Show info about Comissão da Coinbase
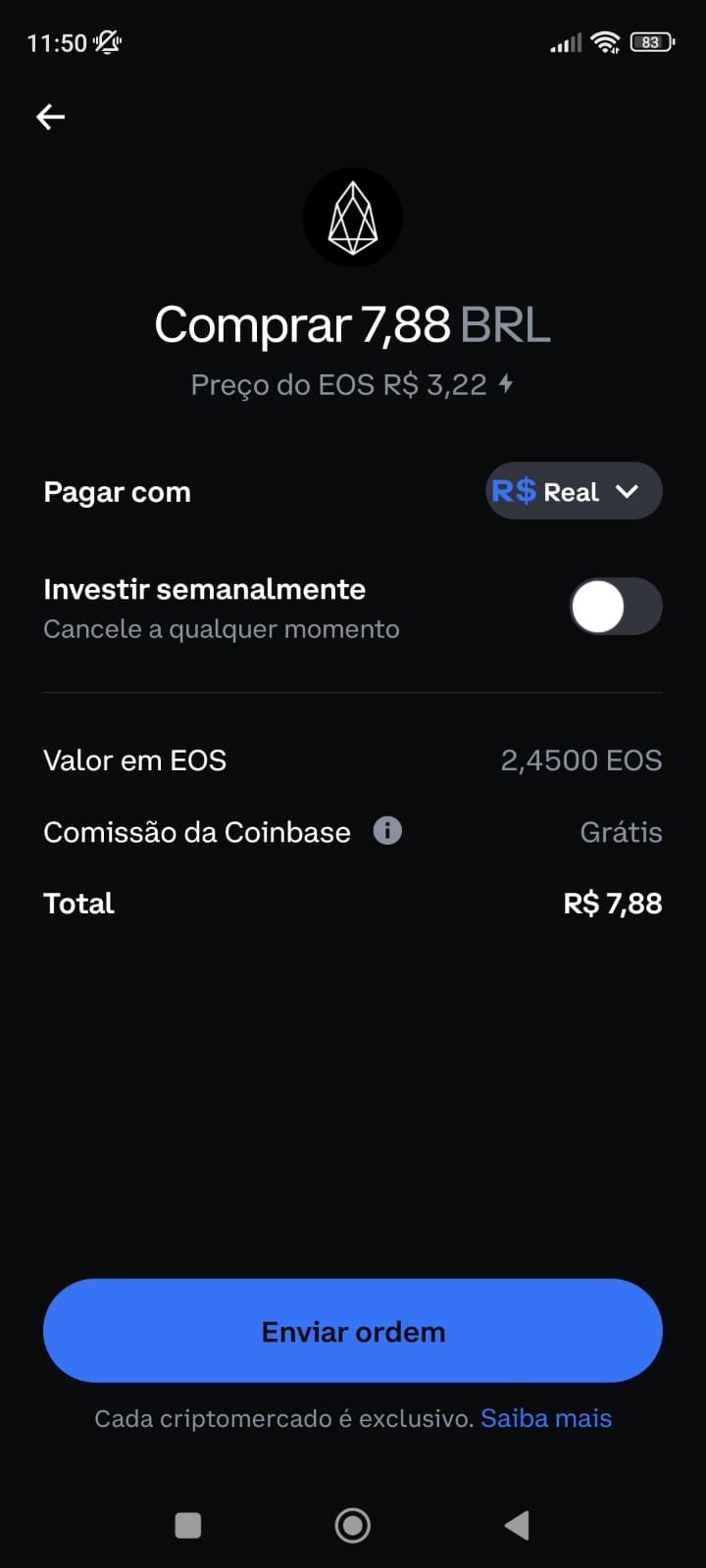This screenshot has height=1568, width=706. [387, 831]
